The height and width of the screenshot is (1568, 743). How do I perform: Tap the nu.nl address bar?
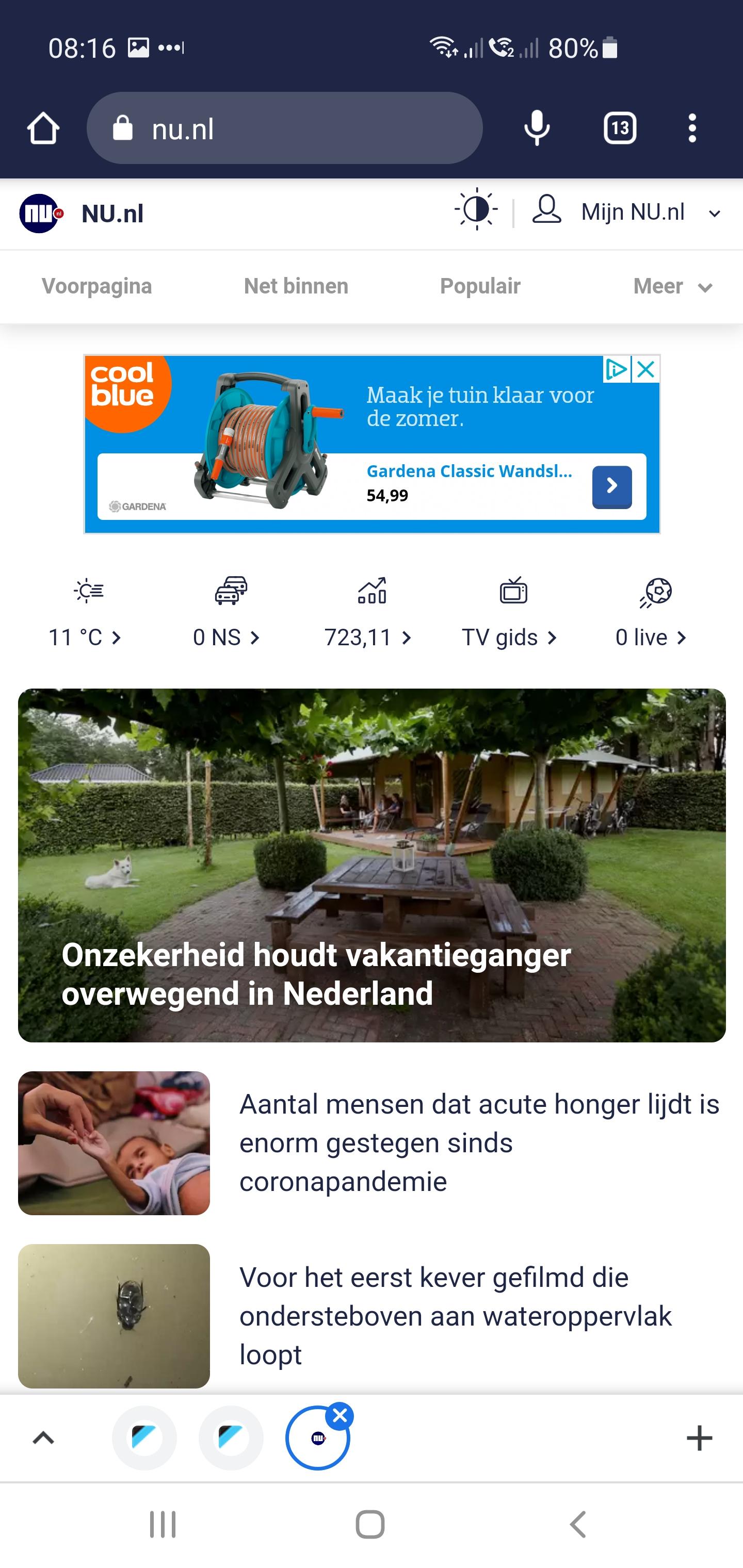pos(284,128)
